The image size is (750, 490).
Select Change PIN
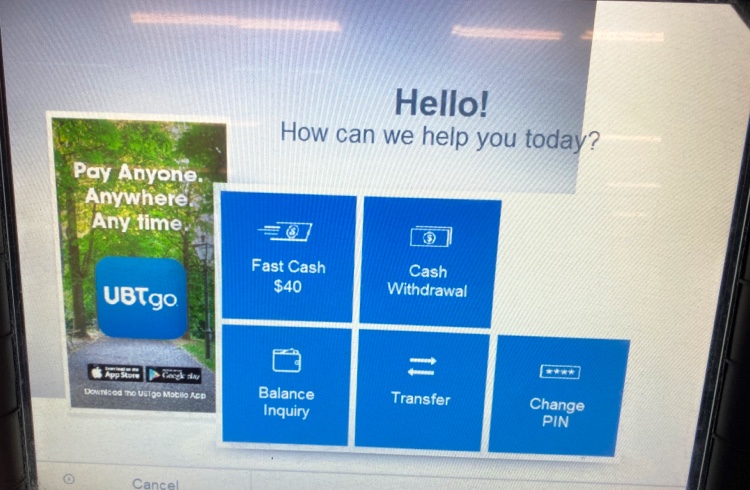(x=558, y=396)
